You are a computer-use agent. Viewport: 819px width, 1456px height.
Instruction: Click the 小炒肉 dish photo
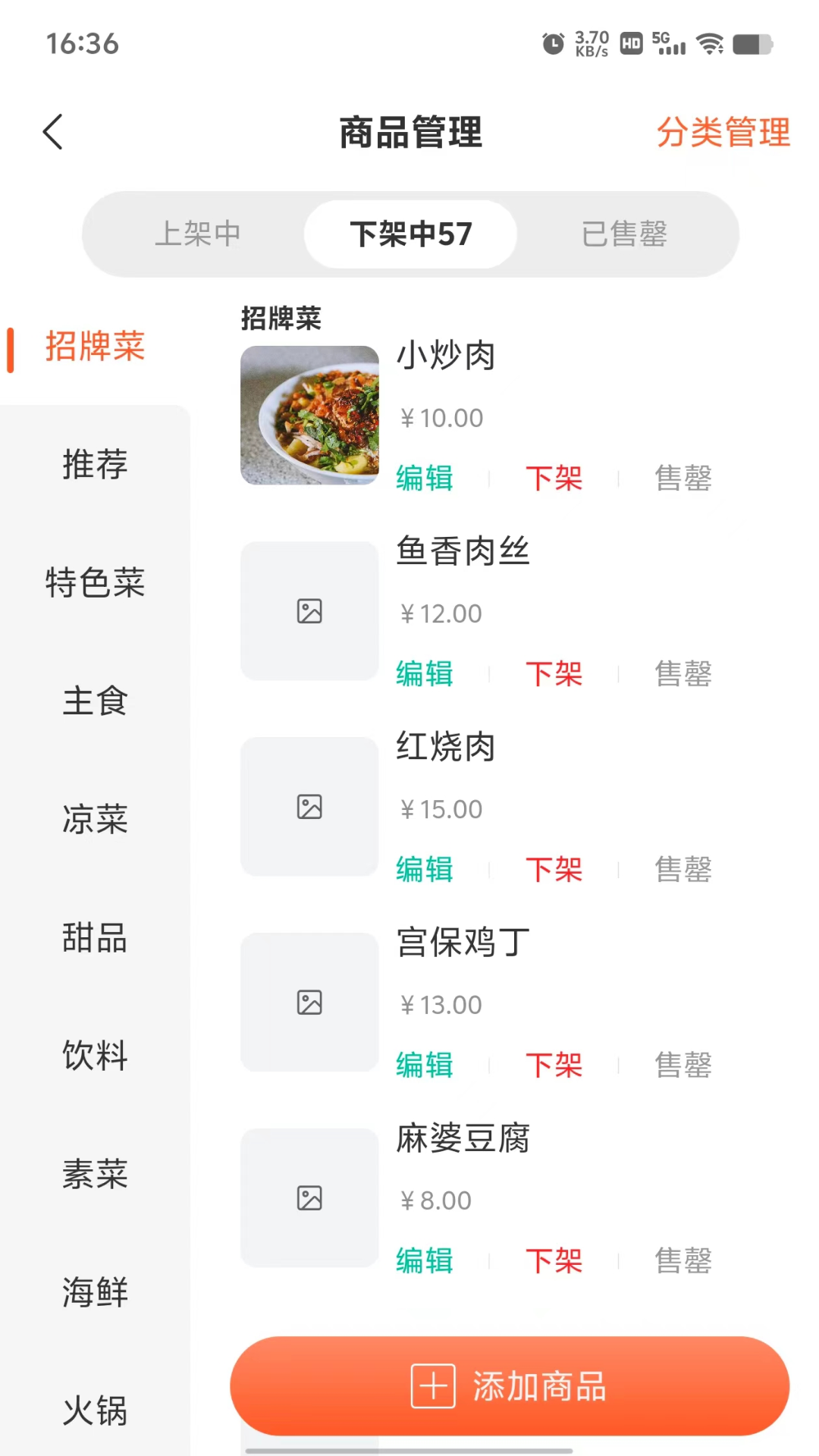309,415
